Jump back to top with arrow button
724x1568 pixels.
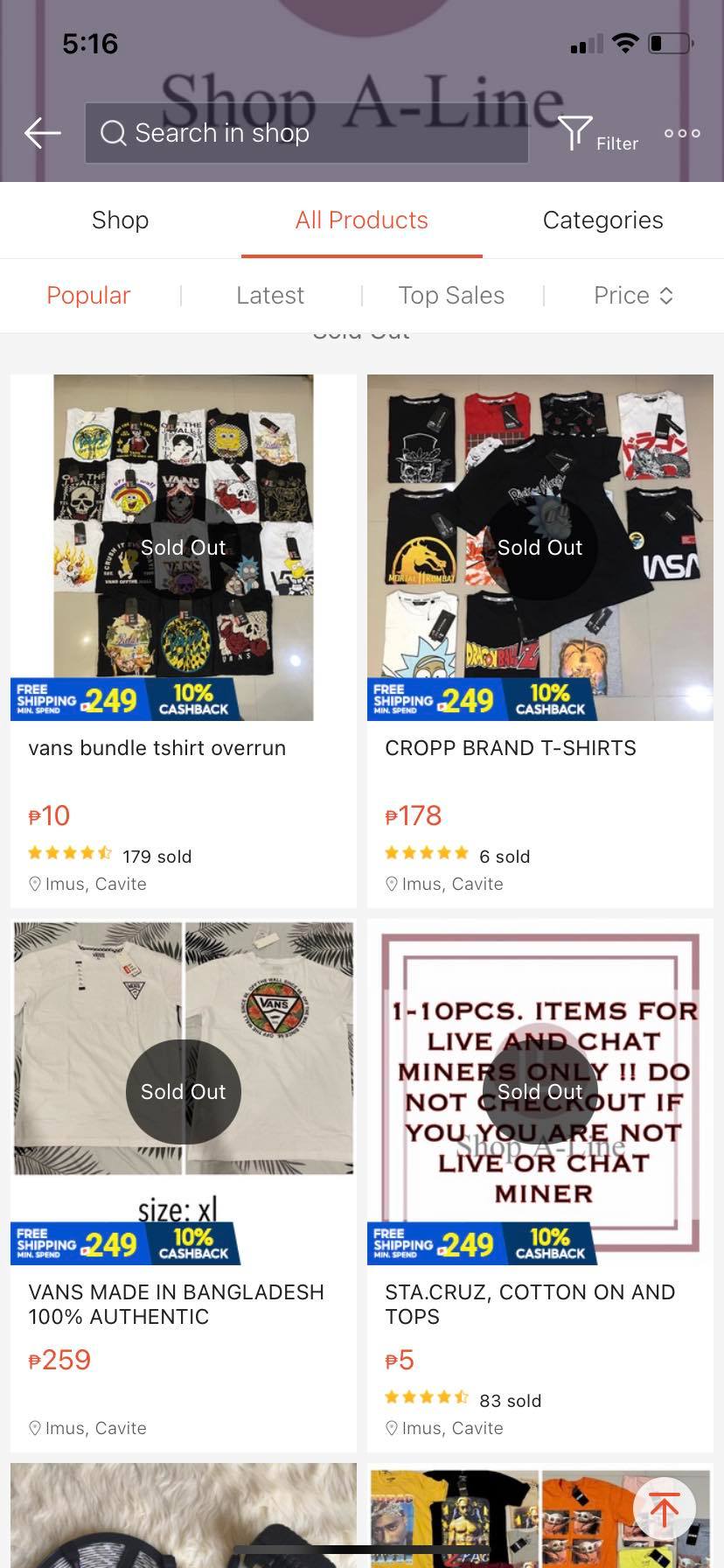tap(665, 1508)
